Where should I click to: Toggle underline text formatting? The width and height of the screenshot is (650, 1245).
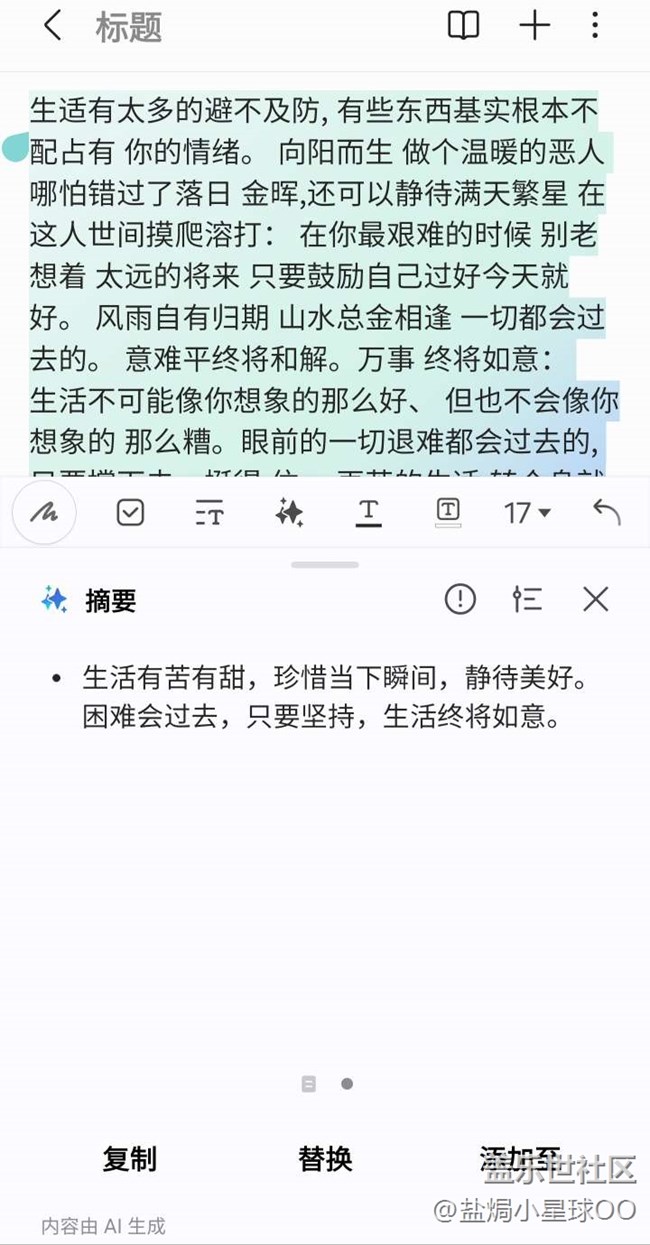pos(368,513)
